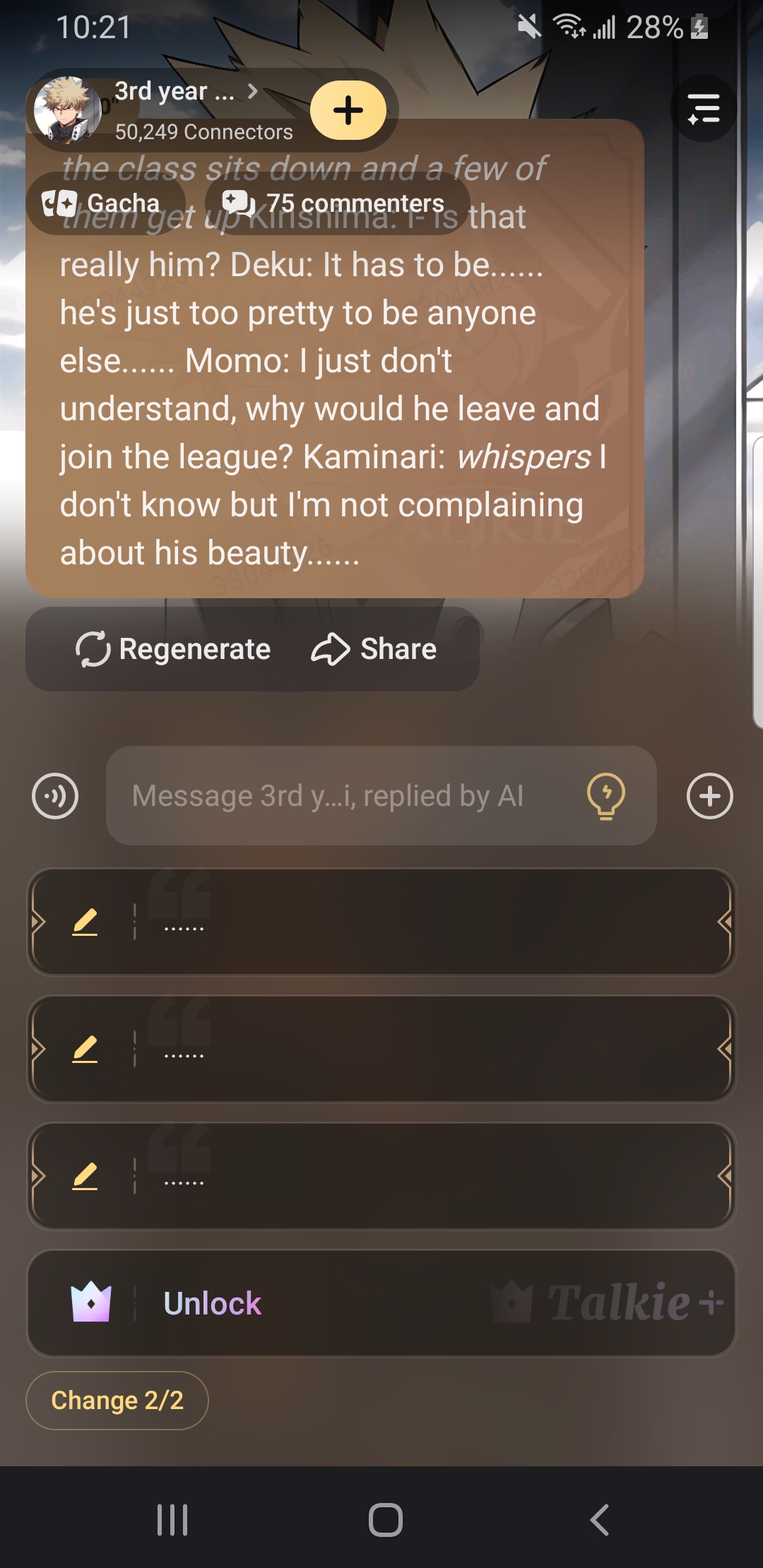Viewport: 763px width, 1568px height.
Task: Share this message
Action: click(x=374, y=649)
